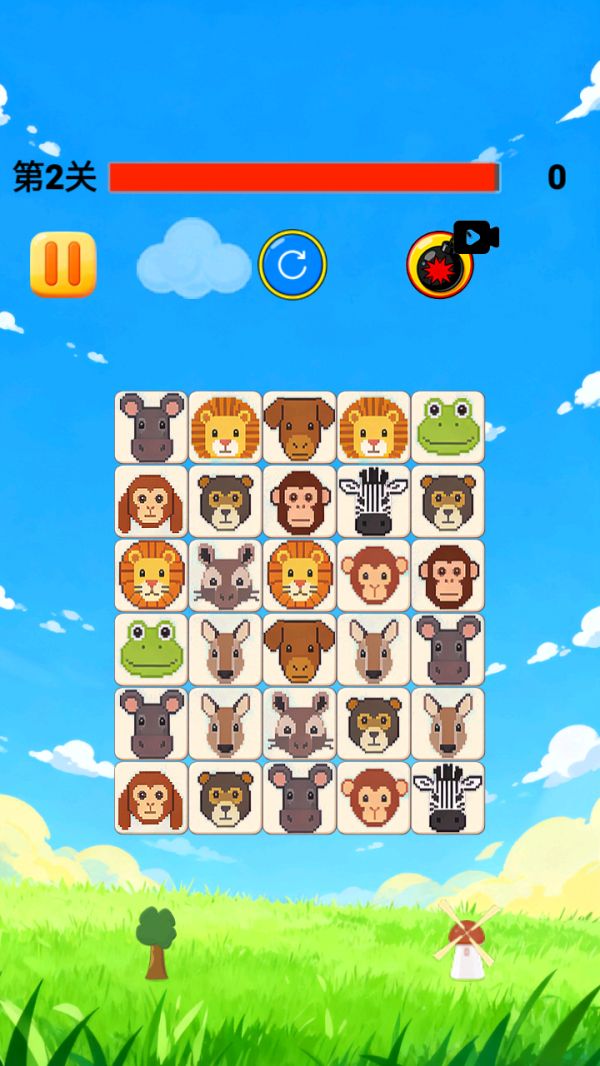The width and height of the screenshot is (600, 1066).
Task: Tap the gray mouse tile between two lions
Action: click(226, 575)
